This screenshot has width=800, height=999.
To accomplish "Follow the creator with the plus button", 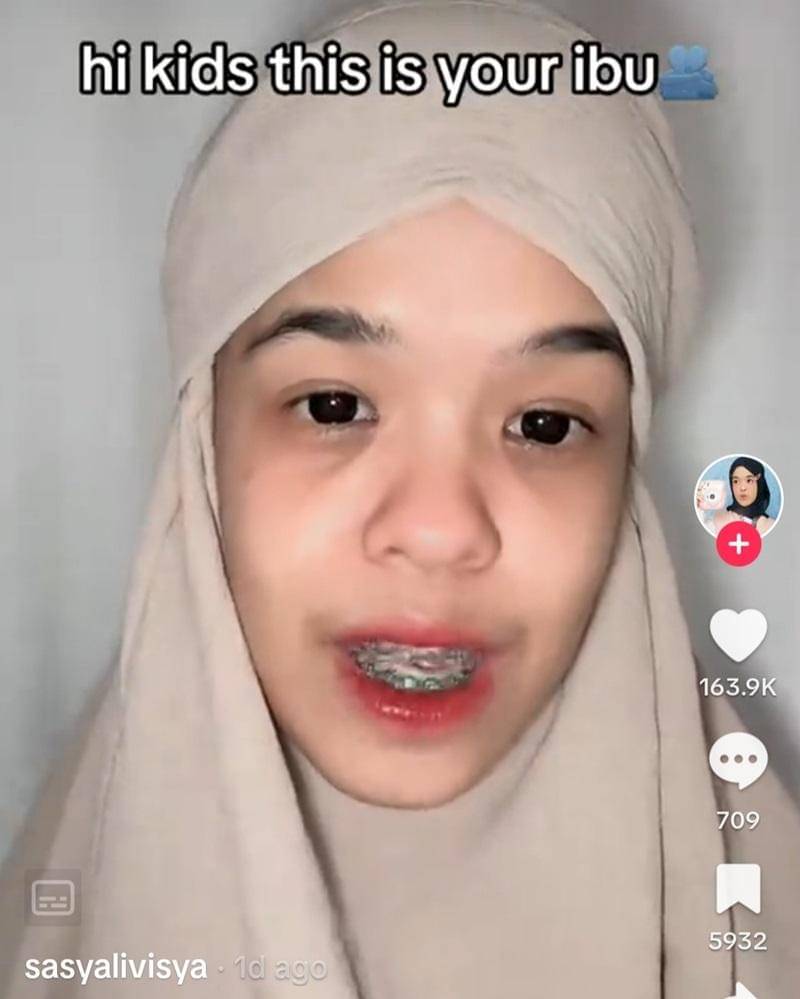I will click(738, 545).
